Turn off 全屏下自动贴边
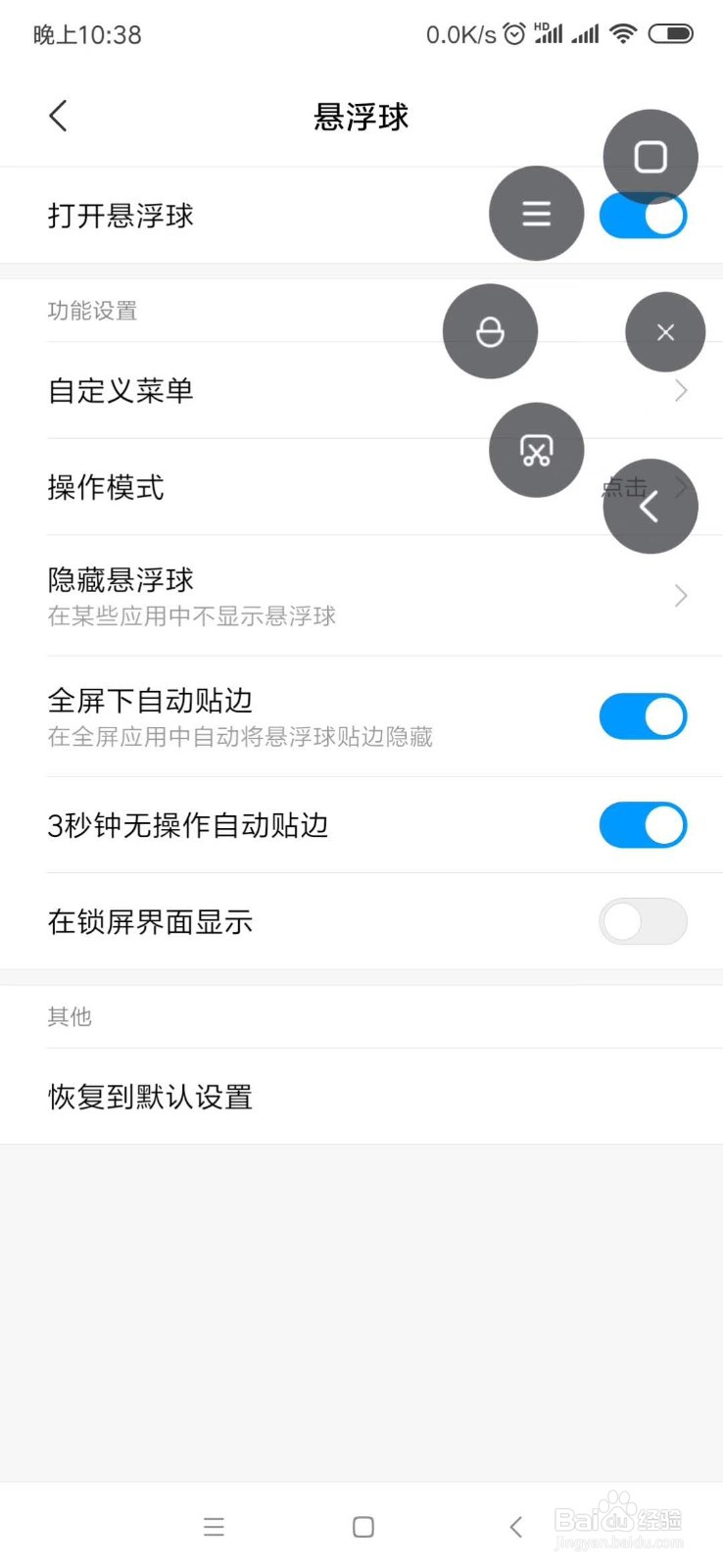This screenshot has height=1568, width=723. 643,716
